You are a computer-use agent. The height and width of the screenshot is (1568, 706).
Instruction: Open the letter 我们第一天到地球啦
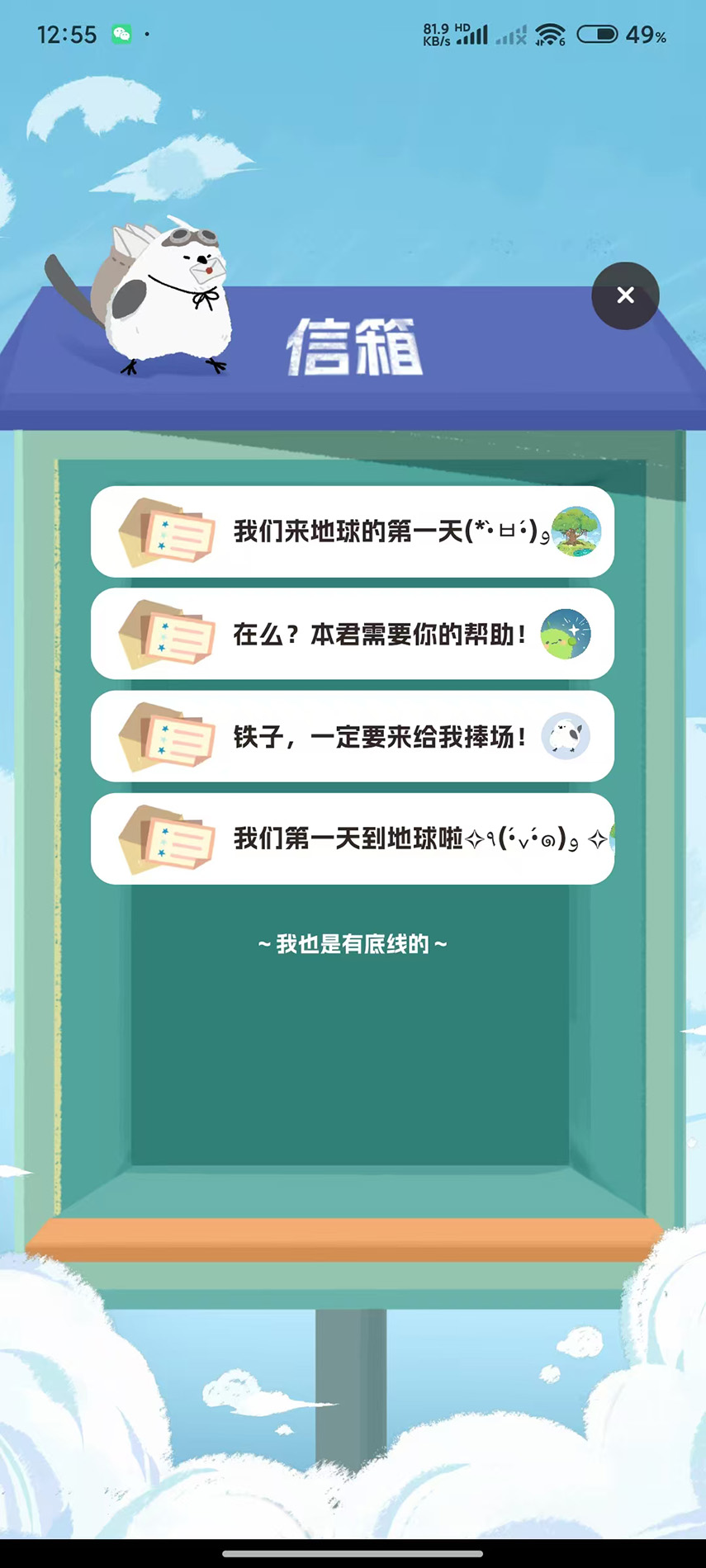[x=353, y=838]
